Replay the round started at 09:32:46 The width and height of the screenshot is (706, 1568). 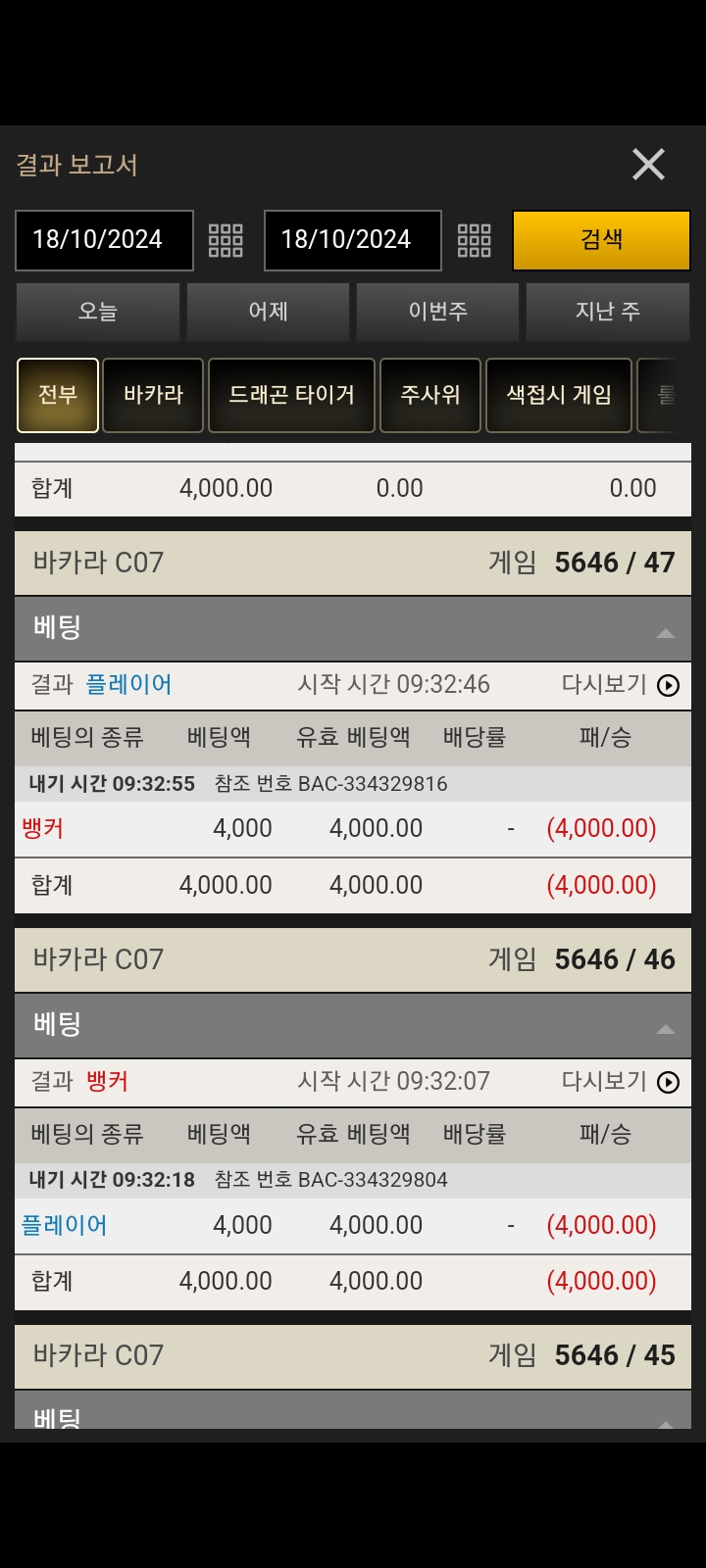click(668, 685)
